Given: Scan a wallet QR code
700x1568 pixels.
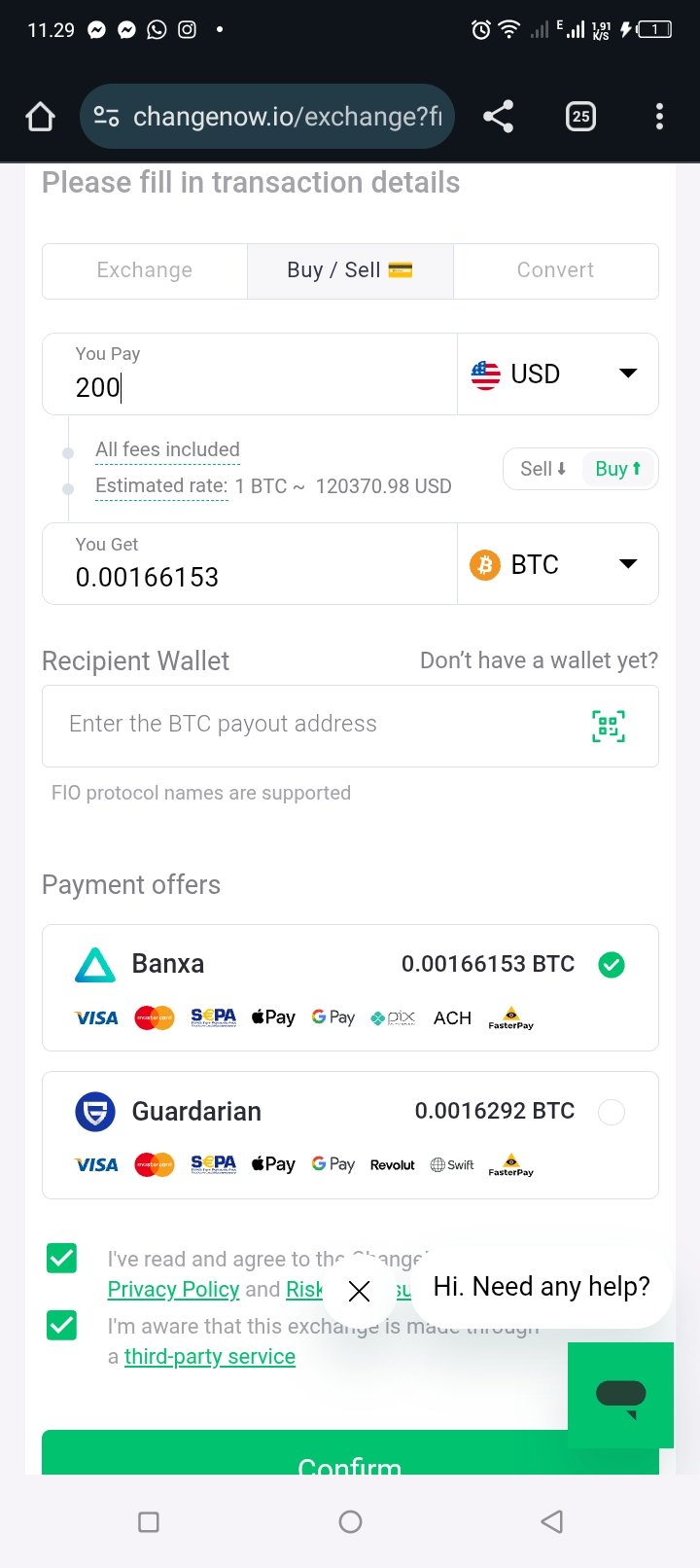Looking at the screenshot, I should 609,726.
